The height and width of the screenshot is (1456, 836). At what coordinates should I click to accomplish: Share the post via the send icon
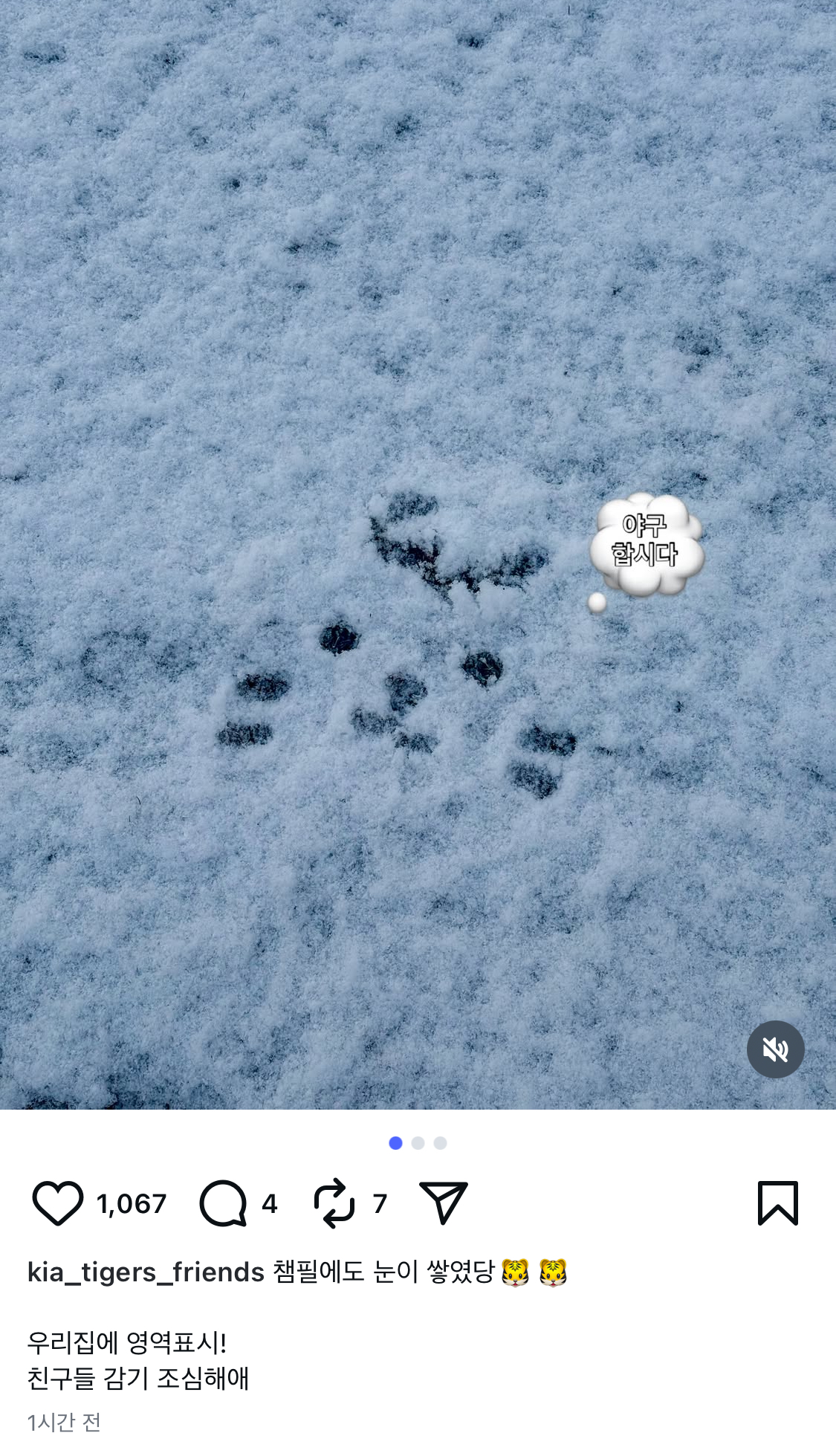point(443,1203)
